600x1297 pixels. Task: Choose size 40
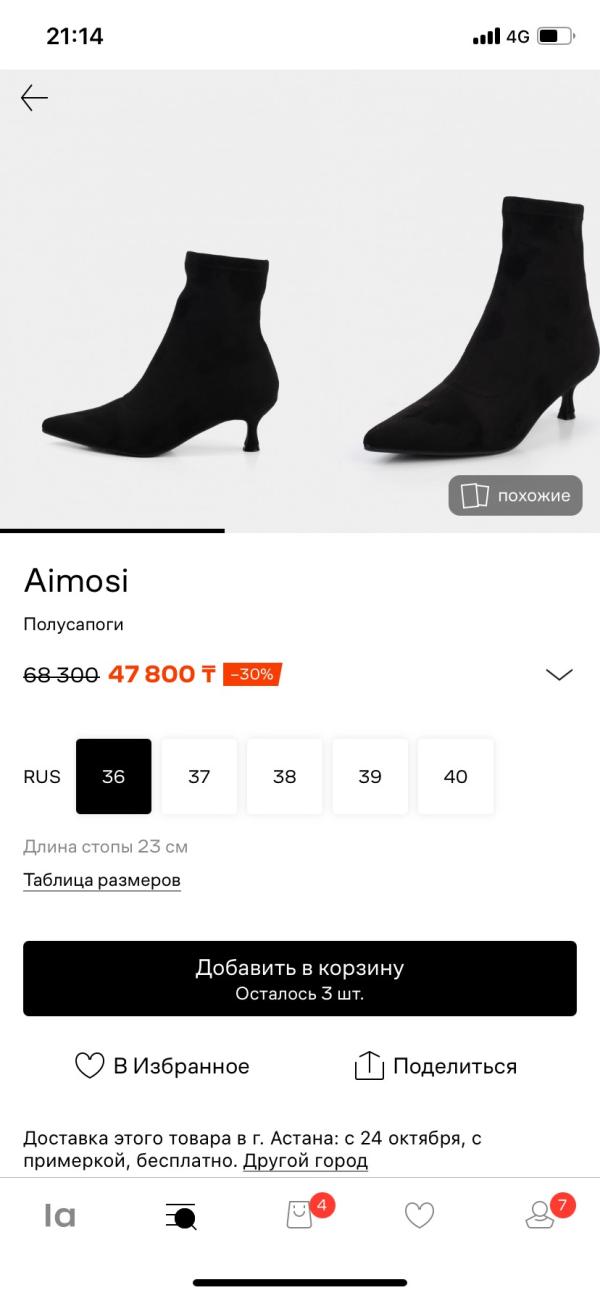[455, 776]
